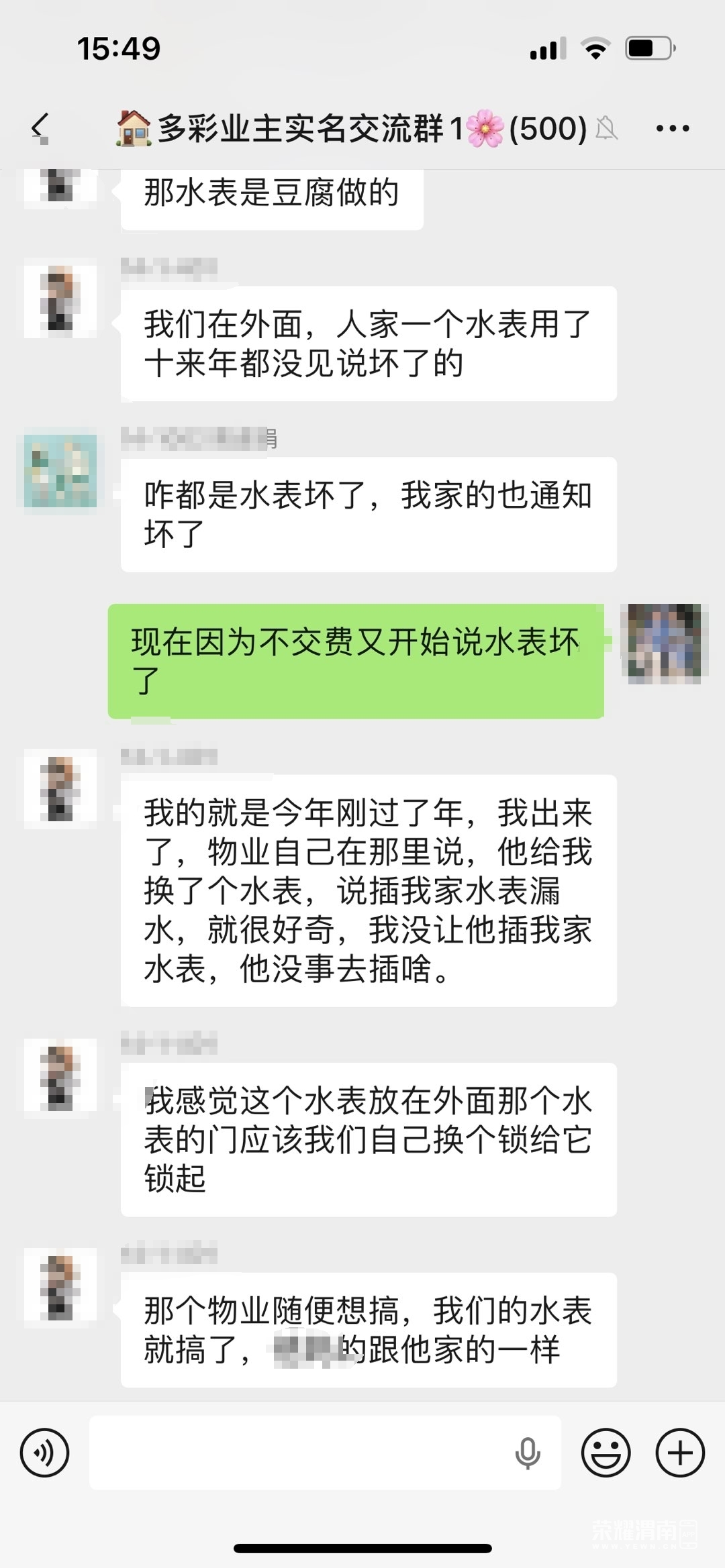725x1568 pixels.
Task: Switch to voice message input
Action: tap(45, 1453)
